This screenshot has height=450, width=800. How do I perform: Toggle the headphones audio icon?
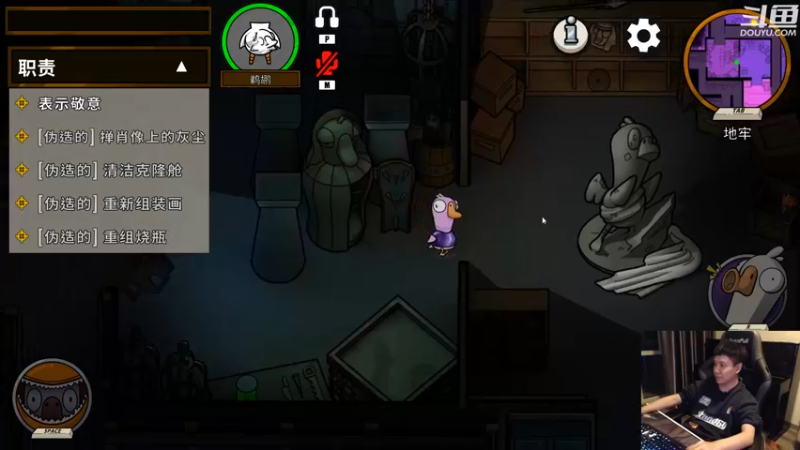point(327,18)
